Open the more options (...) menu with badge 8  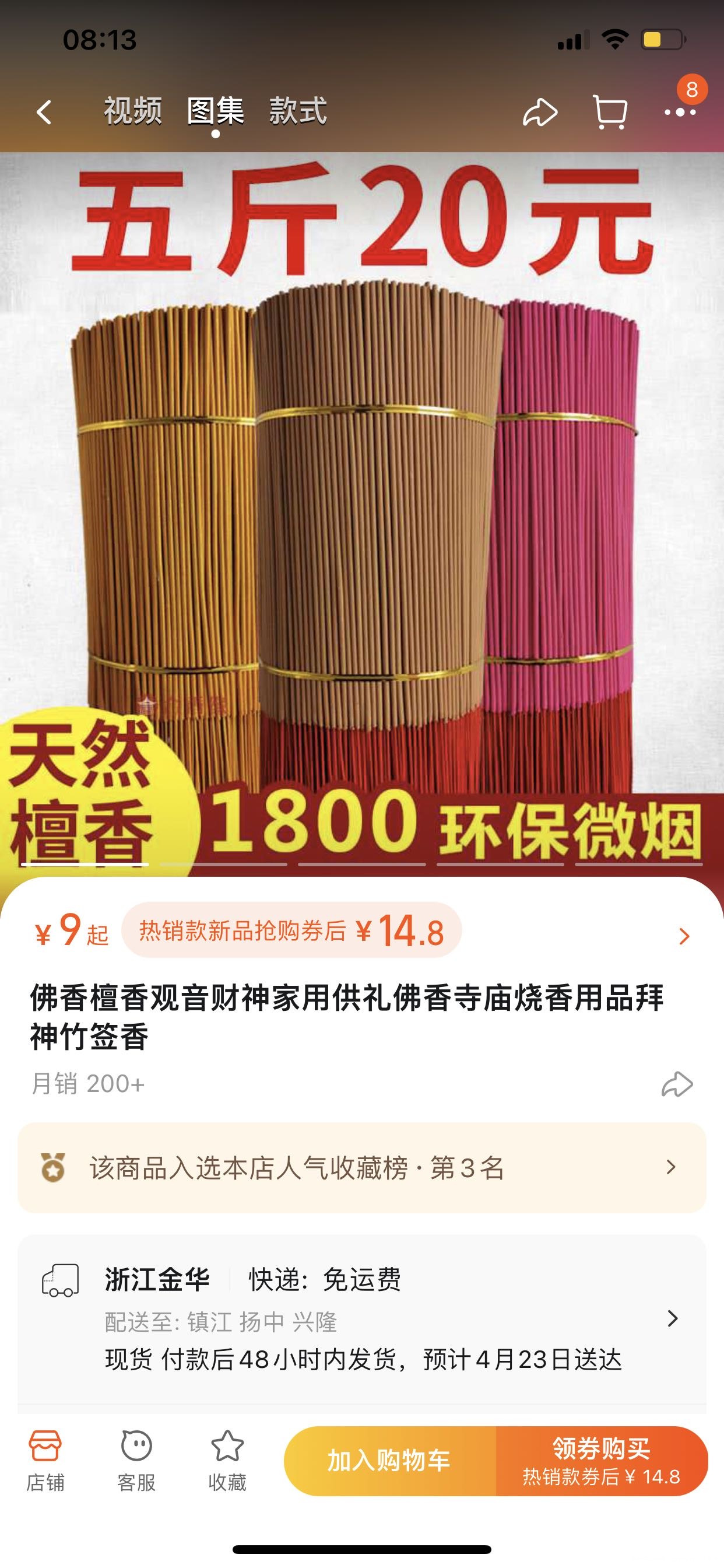683,113
